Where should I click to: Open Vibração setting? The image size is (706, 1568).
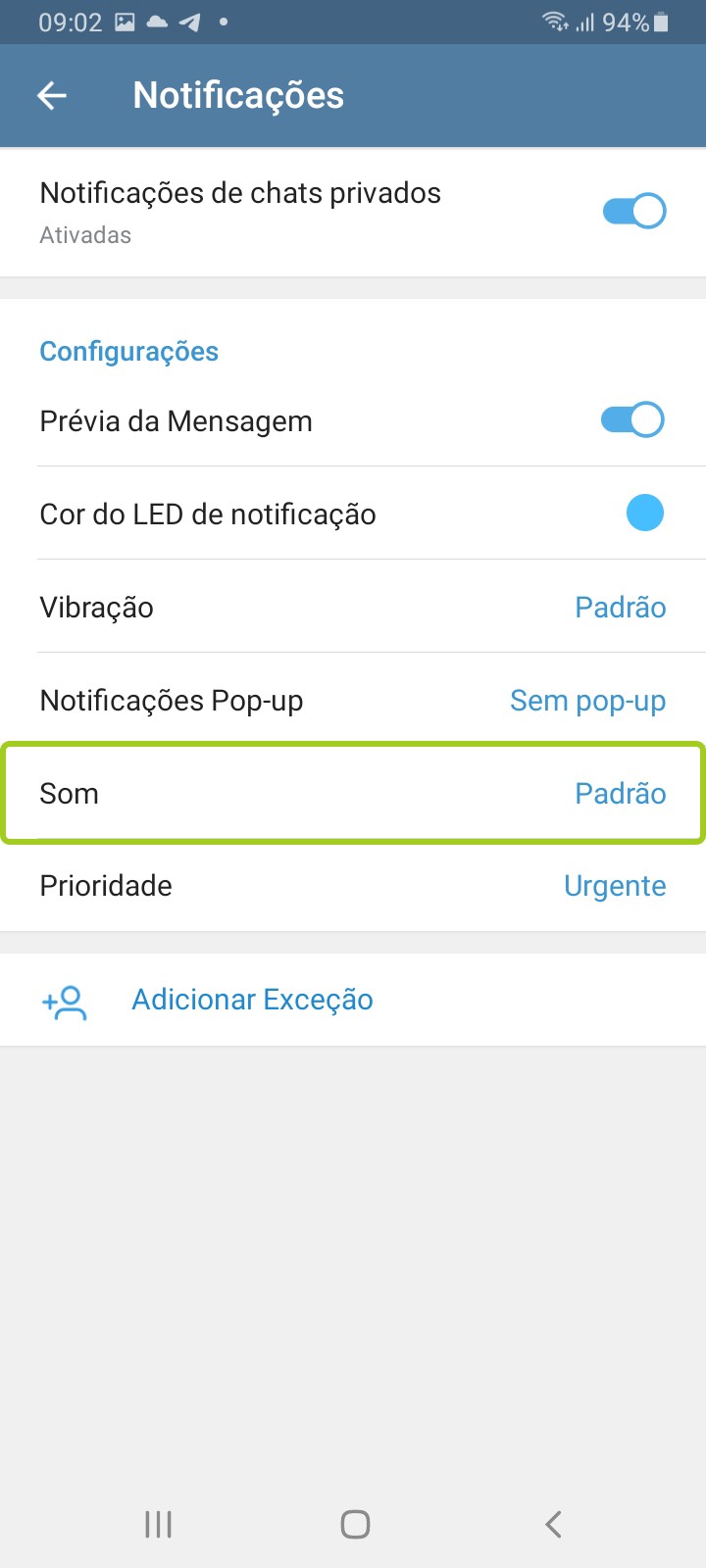click(x=353, y=607)
